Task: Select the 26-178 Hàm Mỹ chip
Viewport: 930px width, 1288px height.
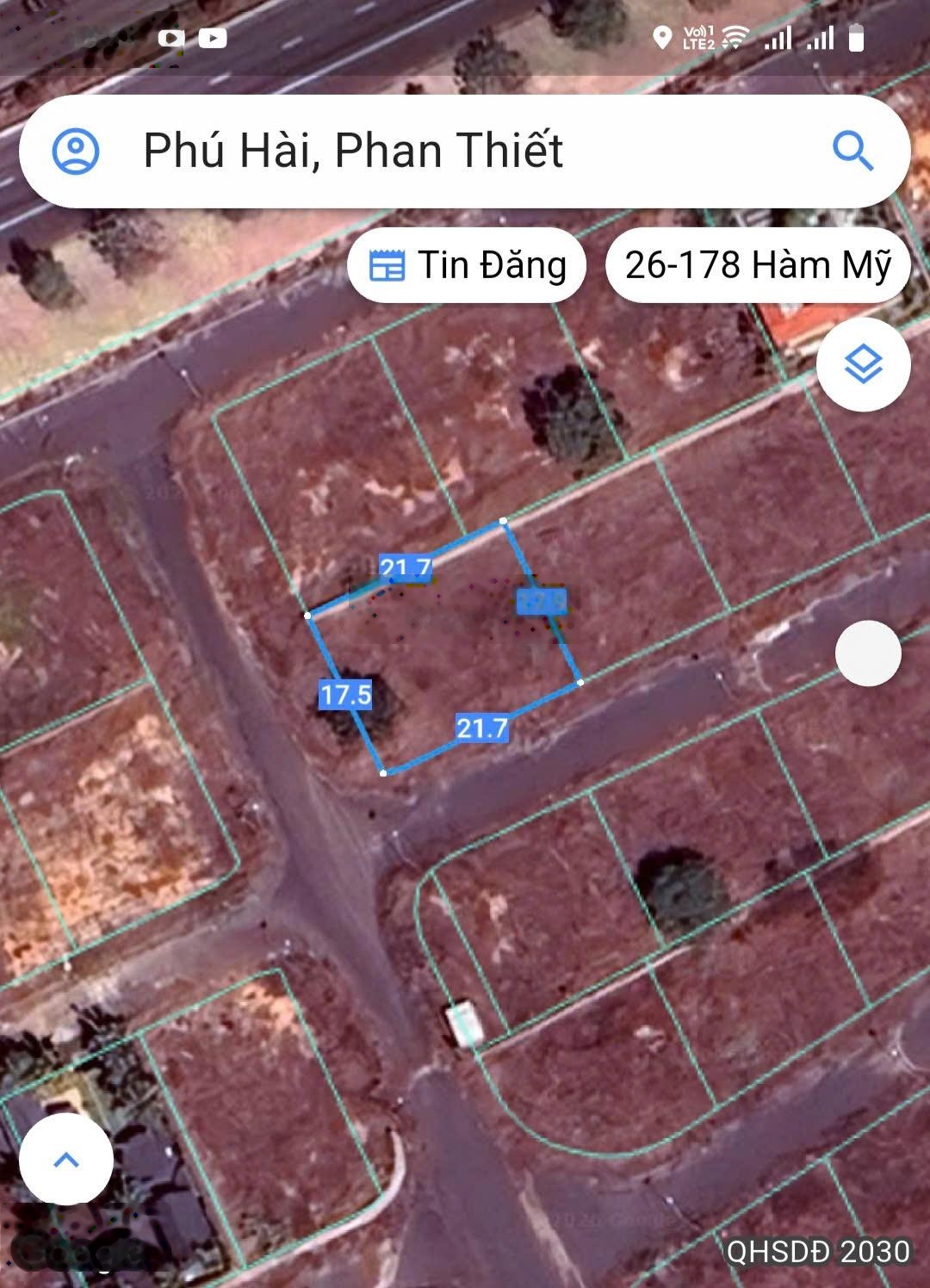Action: (x=758, y=265)
